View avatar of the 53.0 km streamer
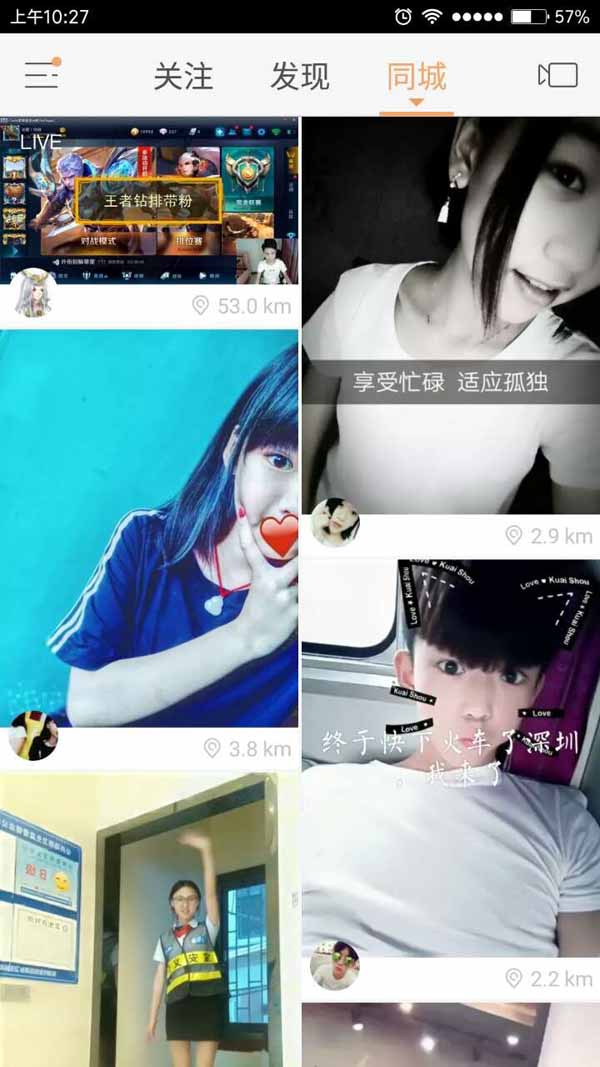The image size is (600, 1067). pos(32,292)
